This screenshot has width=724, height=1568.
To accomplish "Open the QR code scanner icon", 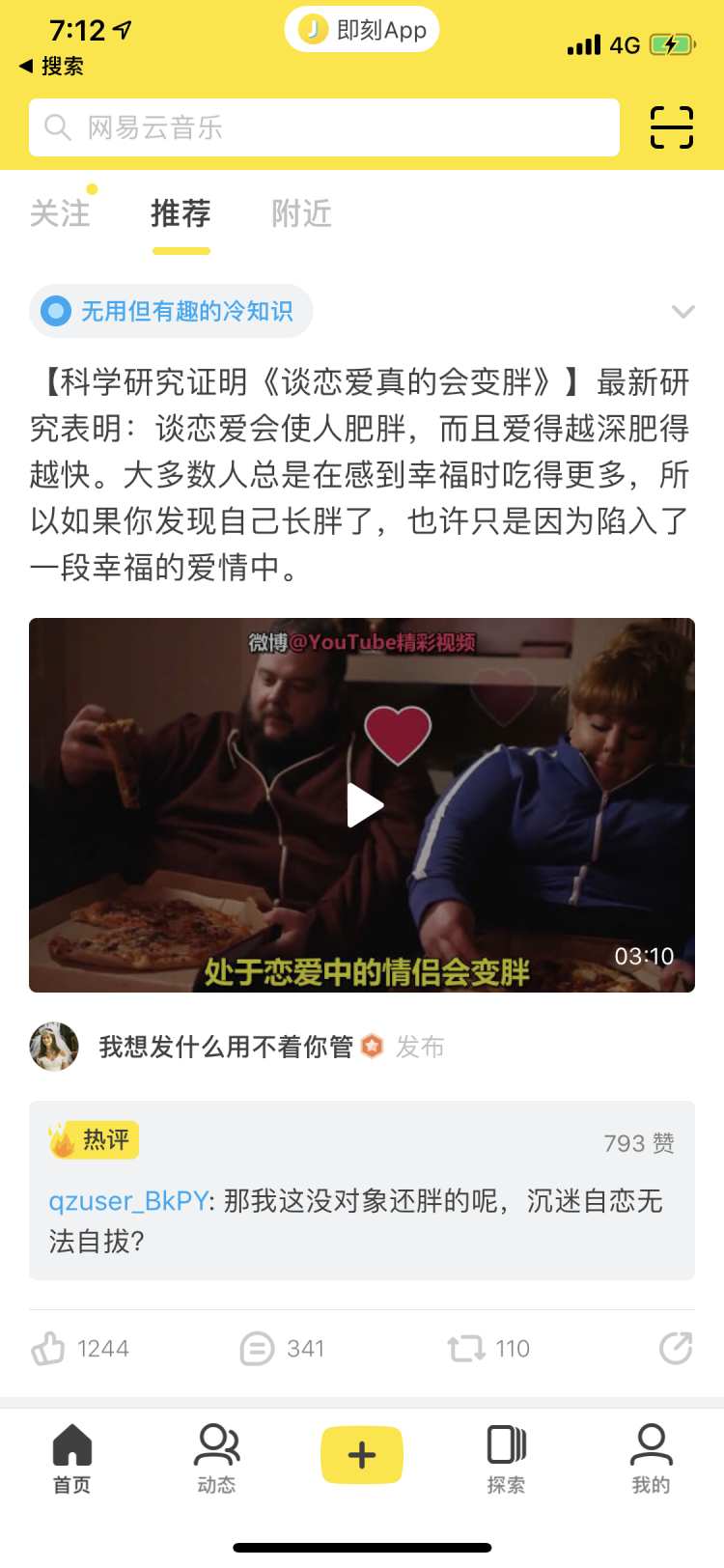I will (672, 126).
